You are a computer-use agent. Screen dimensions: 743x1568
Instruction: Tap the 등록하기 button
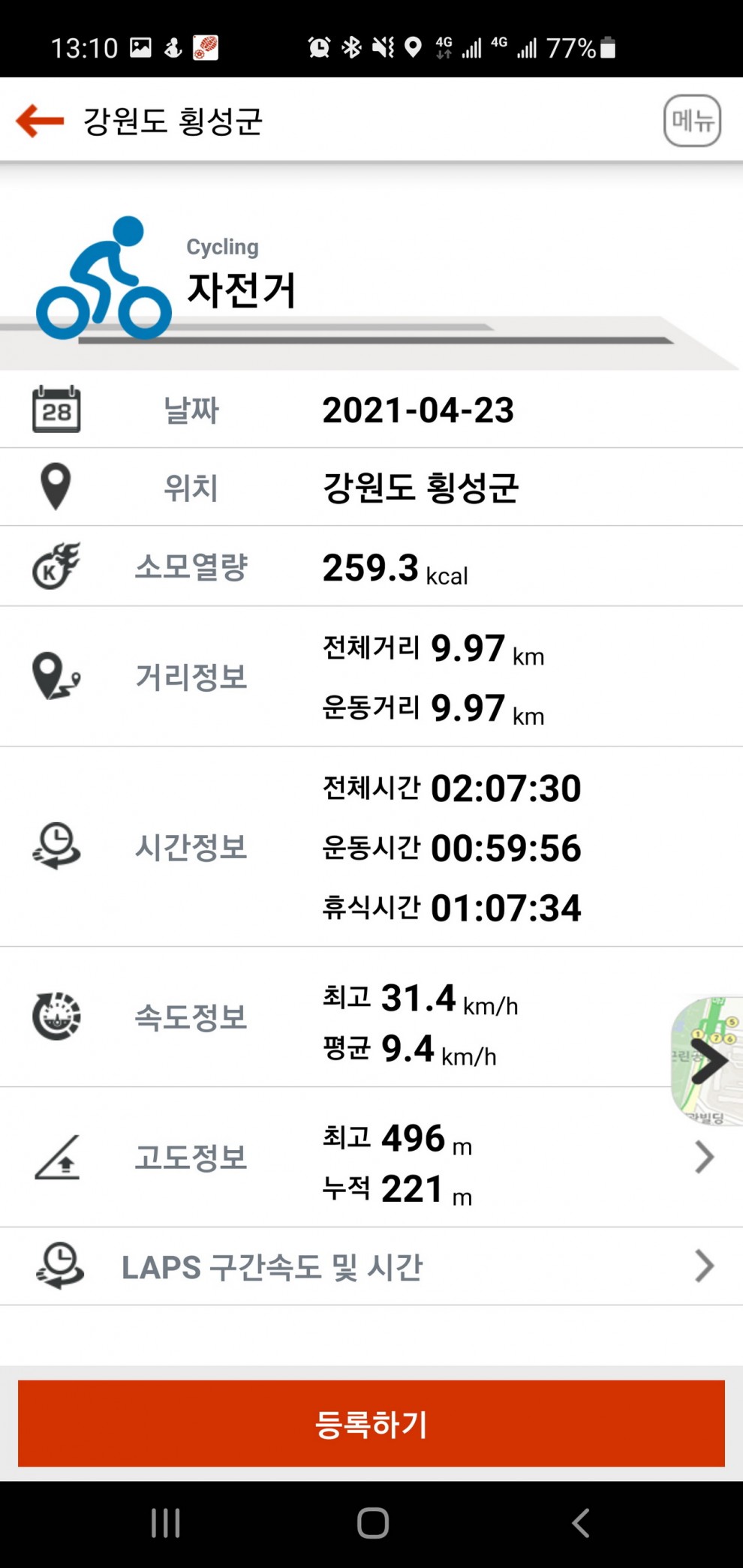coord(371,1423)
